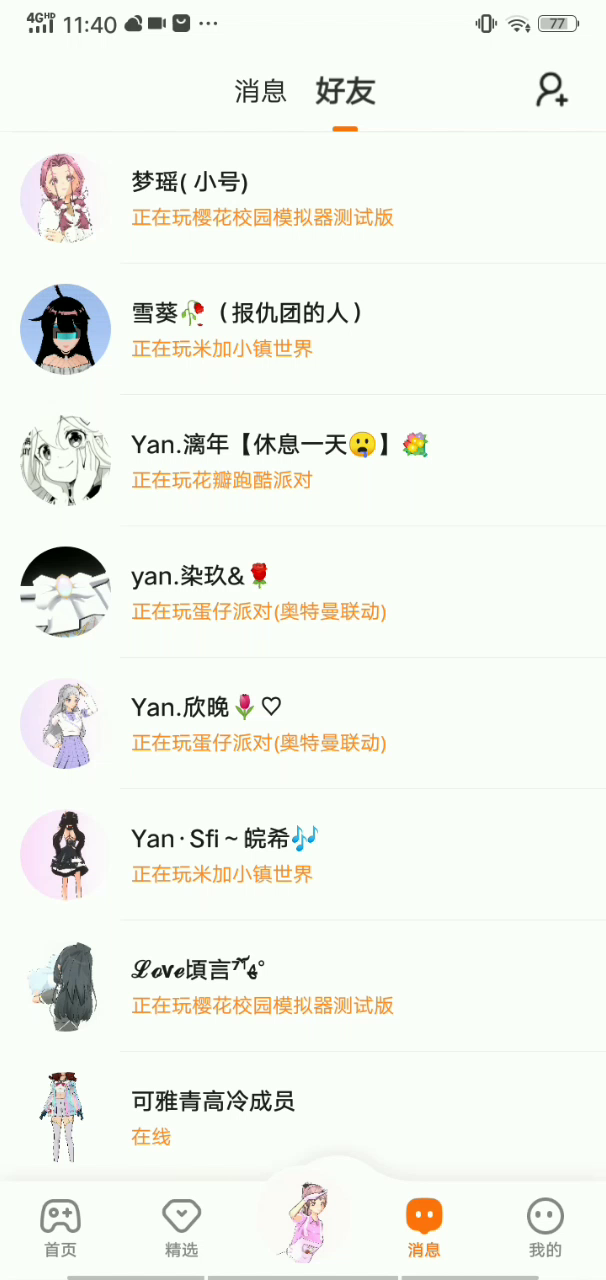The image size is (606, 1280).
Task: Select the 好友 top tab
Action: 345,91
